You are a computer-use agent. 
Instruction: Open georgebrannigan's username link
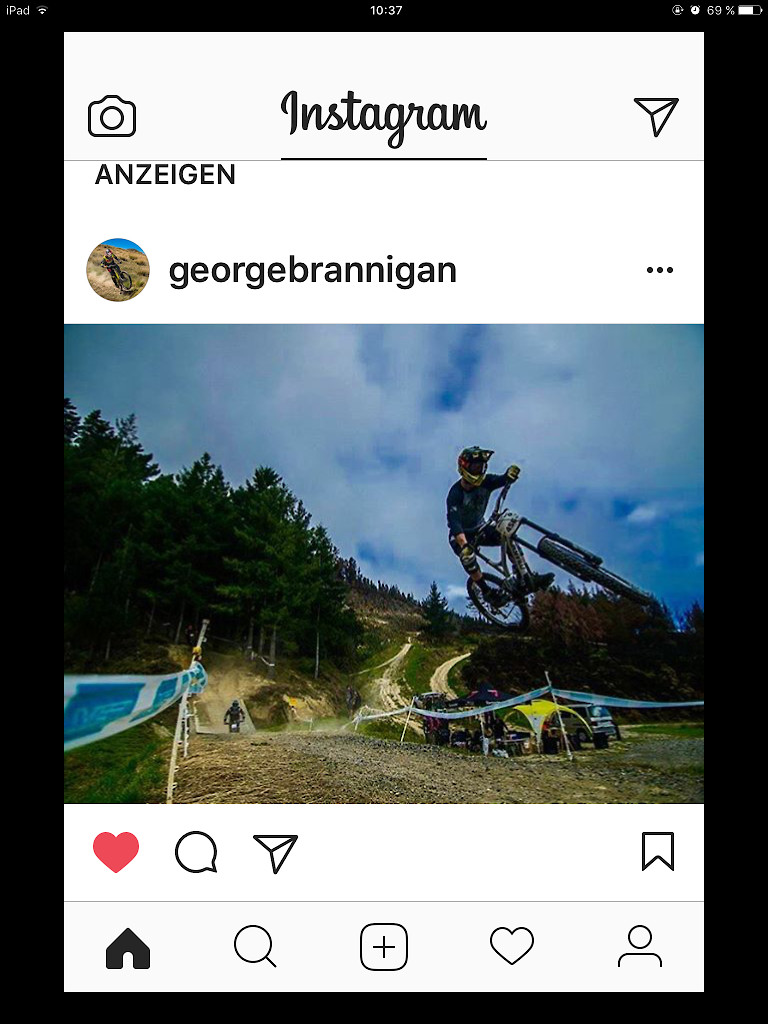(x=312, y=271)
